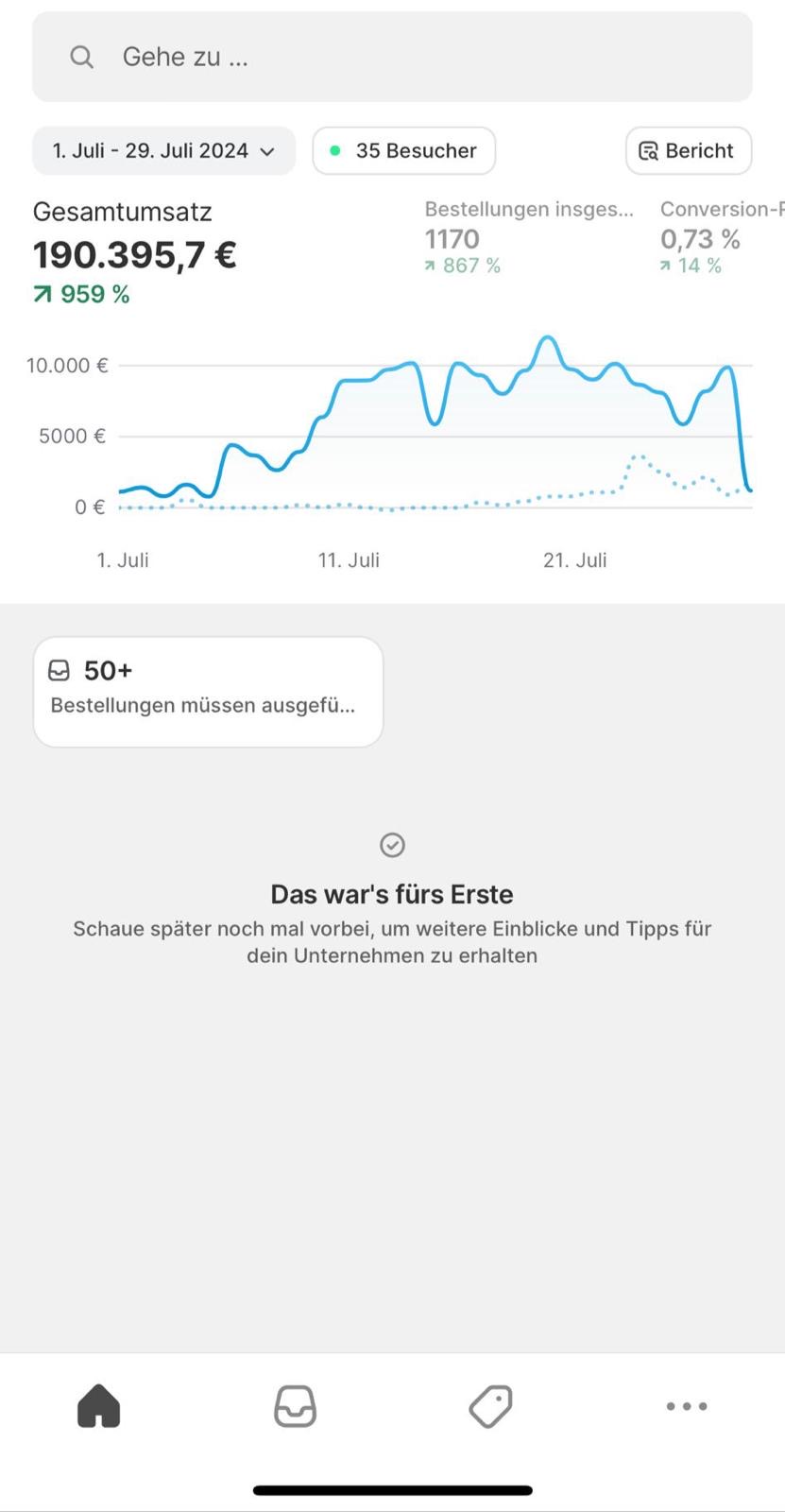
Task: Tap the 35 Besucher chip
Action: click(403, 151)
